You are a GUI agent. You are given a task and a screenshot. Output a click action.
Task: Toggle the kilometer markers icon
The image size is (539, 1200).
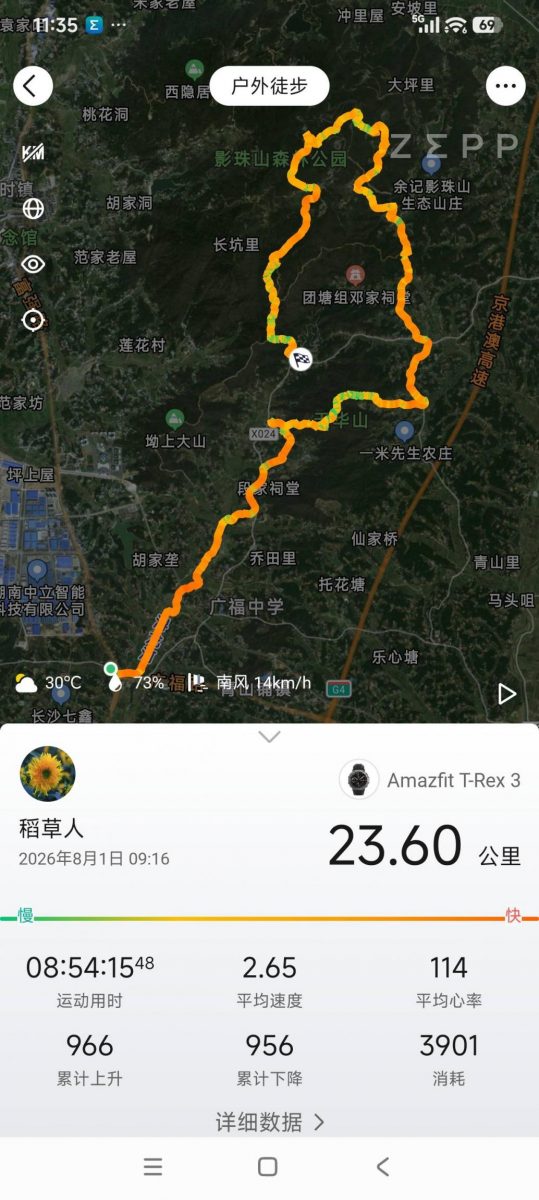pos(33,152)
